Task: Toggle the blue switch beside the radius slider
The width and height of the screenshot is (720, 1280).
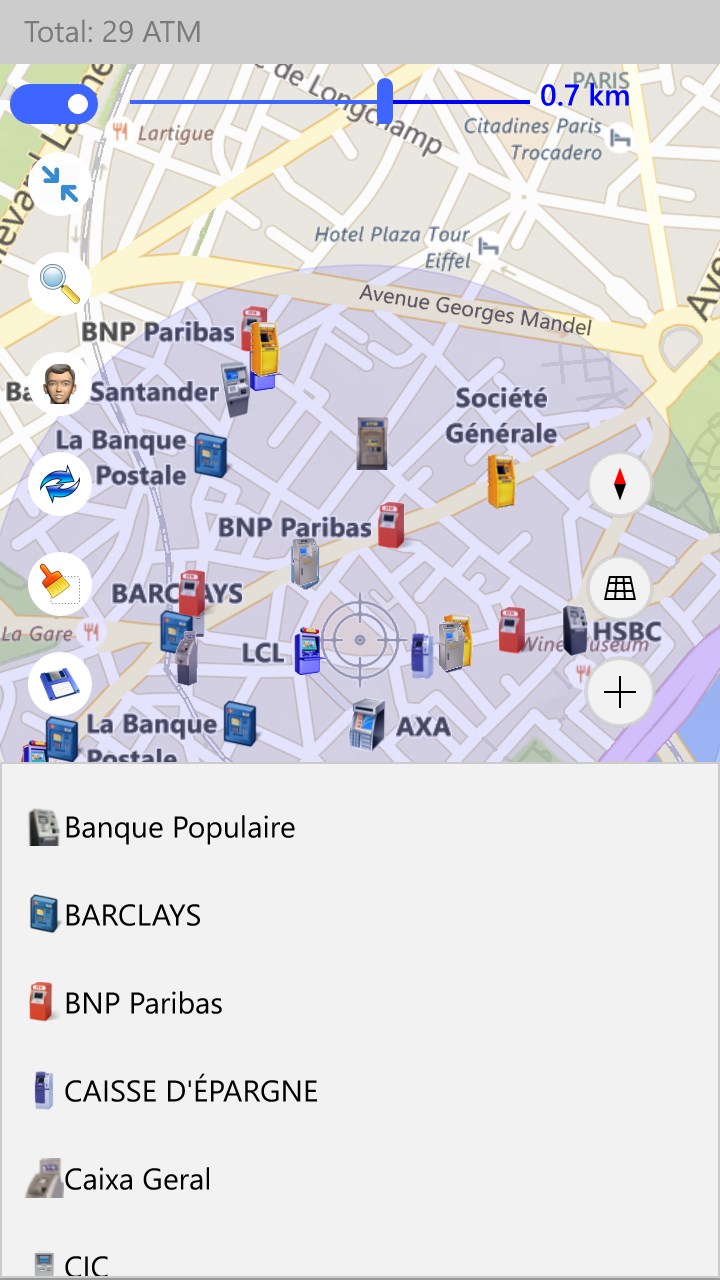Action: click(x=54, y=103)
